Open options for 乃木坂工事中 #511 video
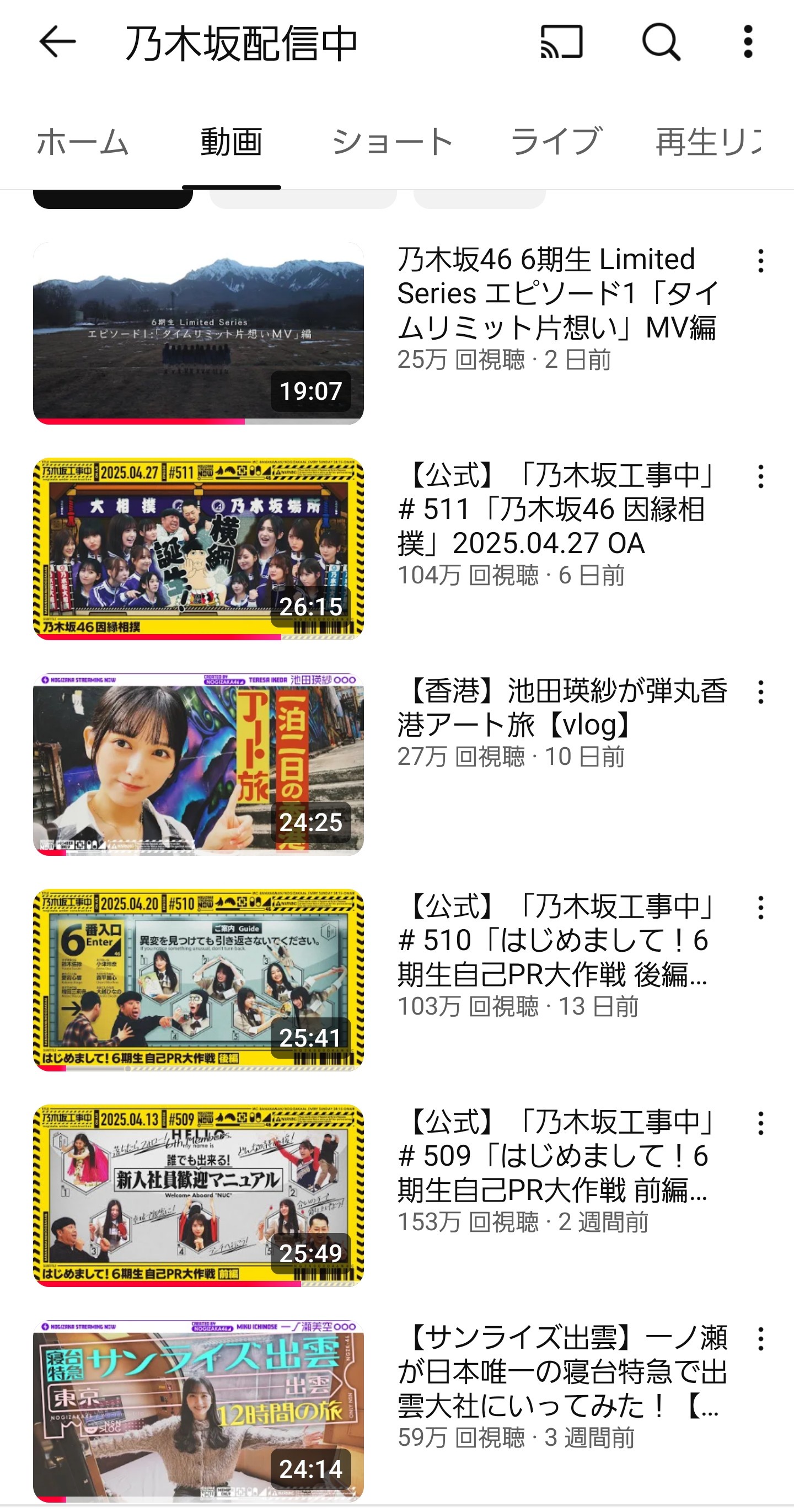 coord(760,476)
